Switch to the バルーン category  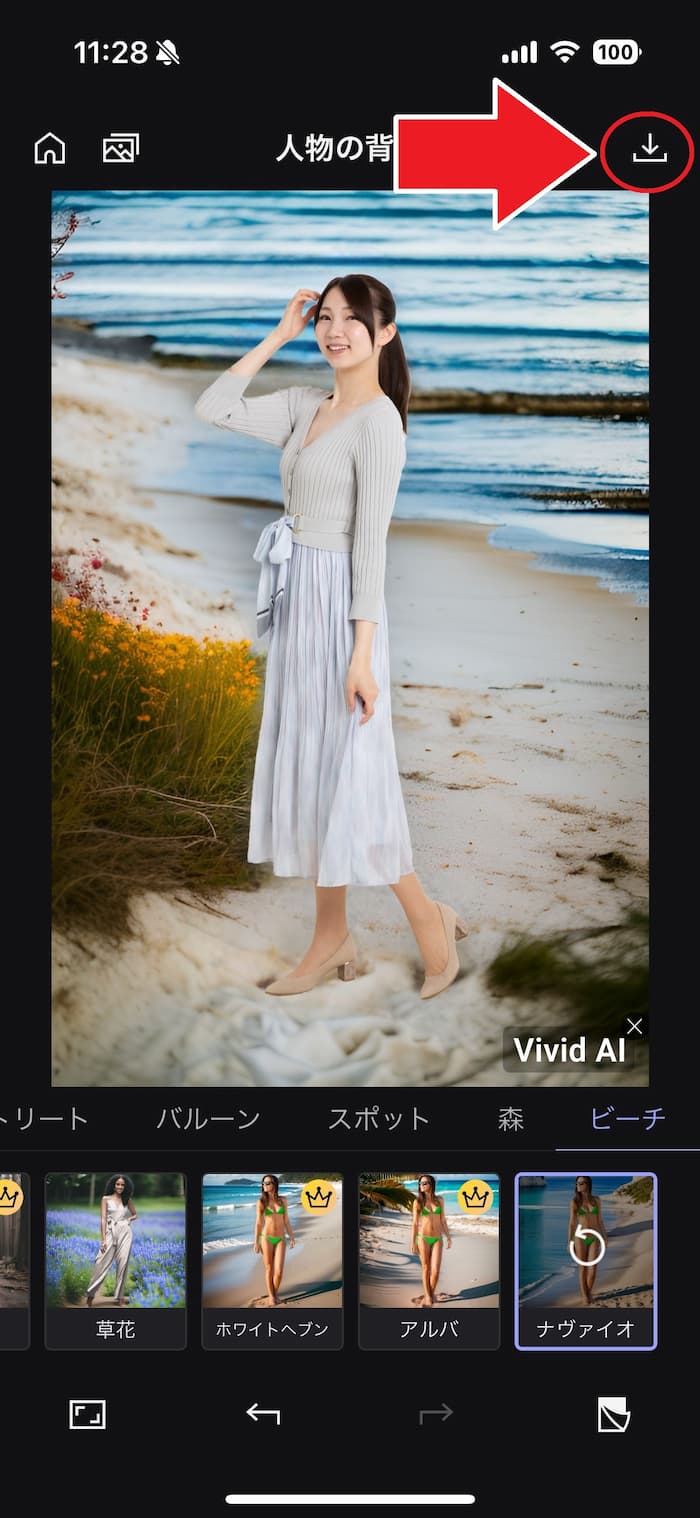(208, 1118)
